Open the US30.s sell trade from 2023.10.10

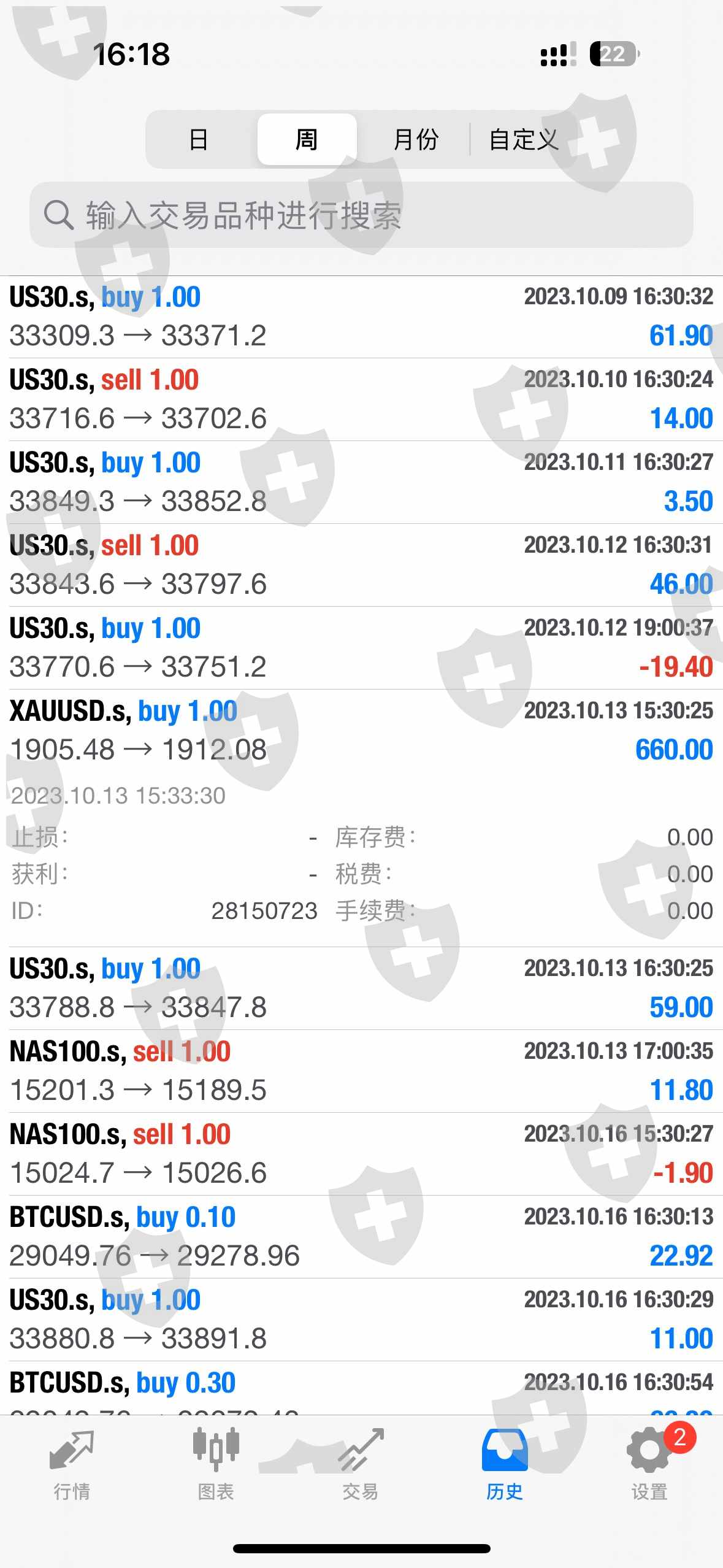tap(361, 399)
